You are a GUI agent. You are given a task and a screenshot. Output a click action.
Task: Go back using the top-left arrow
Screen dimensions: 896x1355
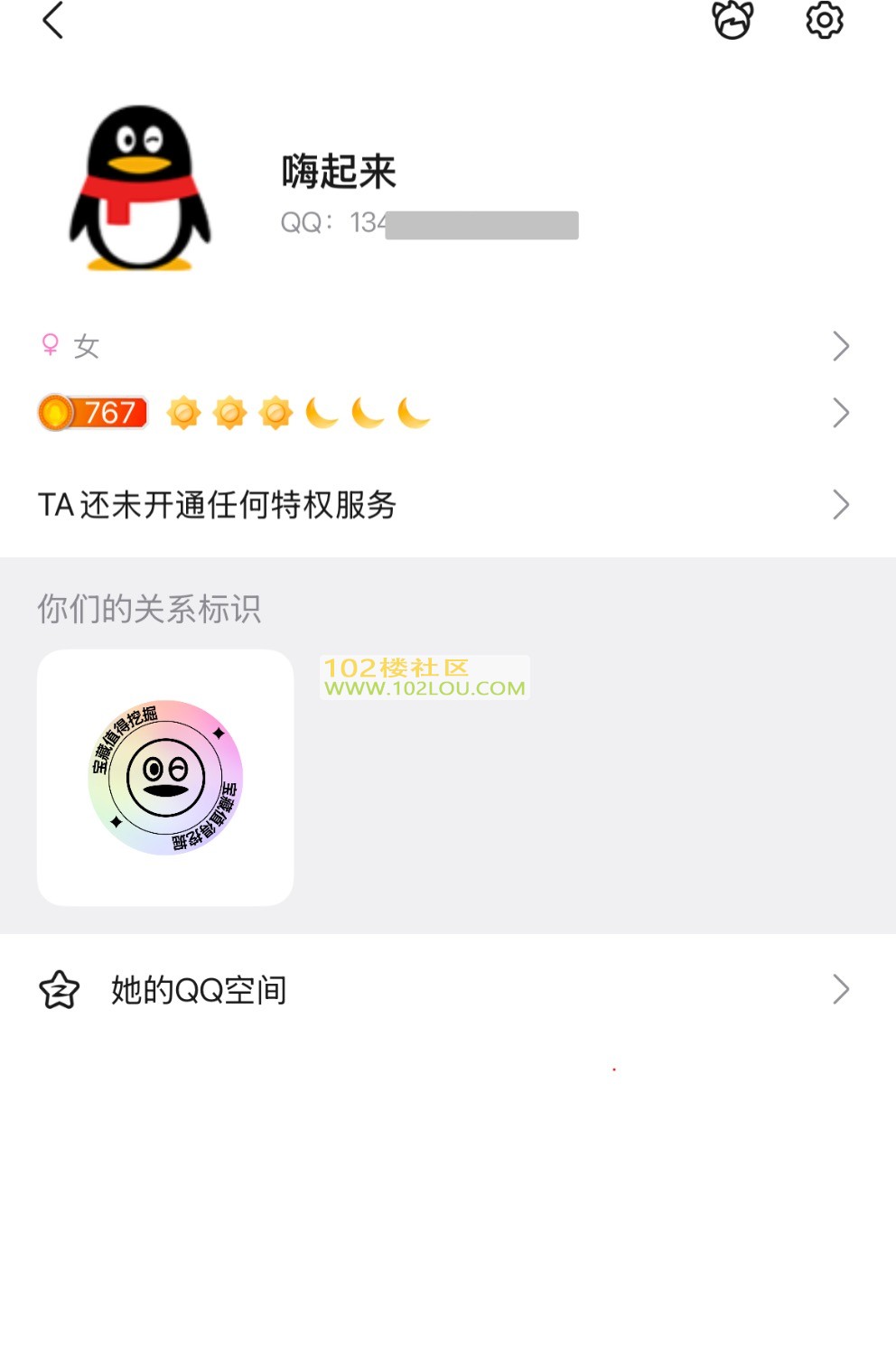pos(53,21)
